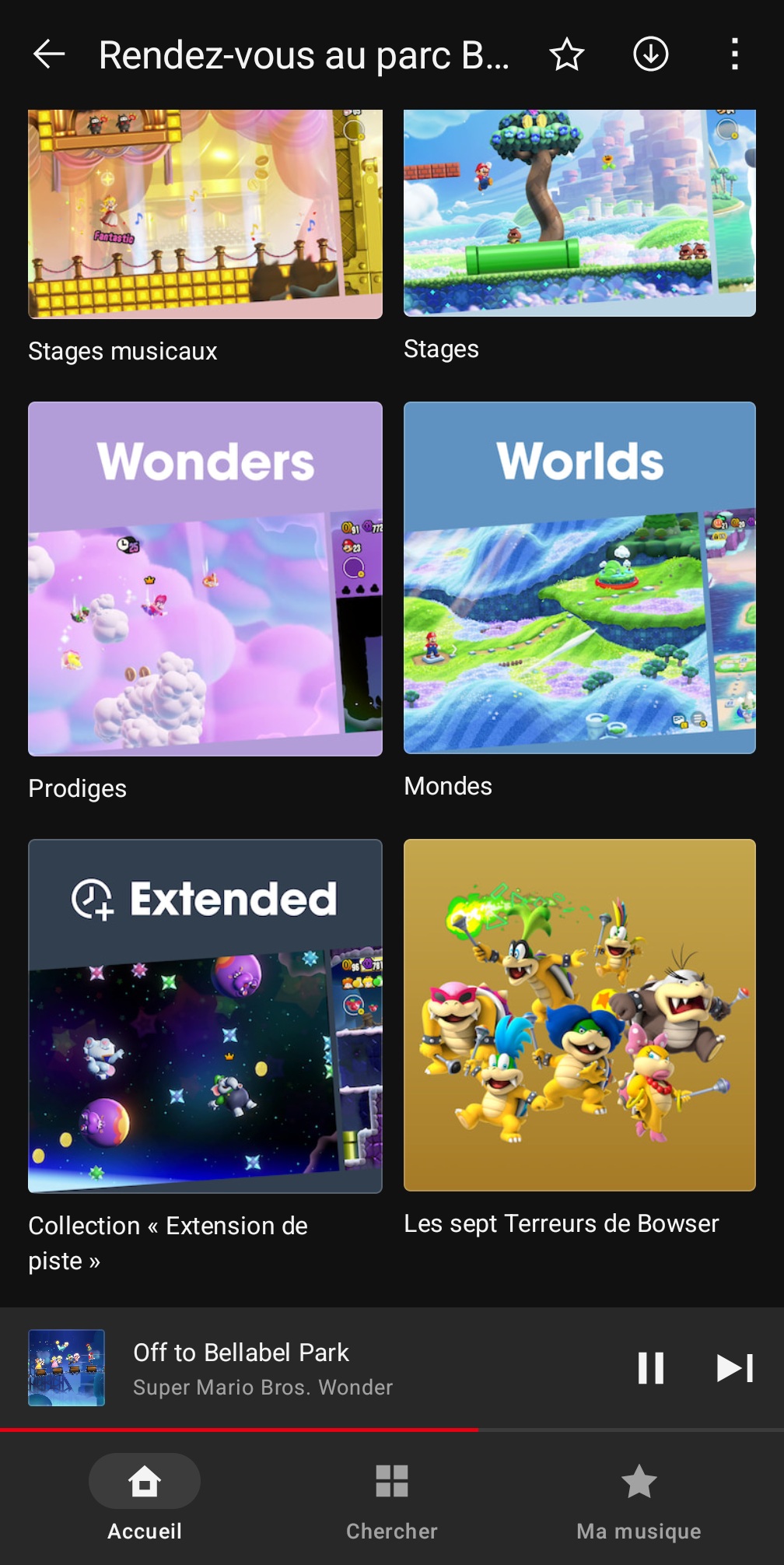The width and height of the screenshot is (784, 1565).
Task: Open the three-dot overflow menu
Action: [734, 54]
